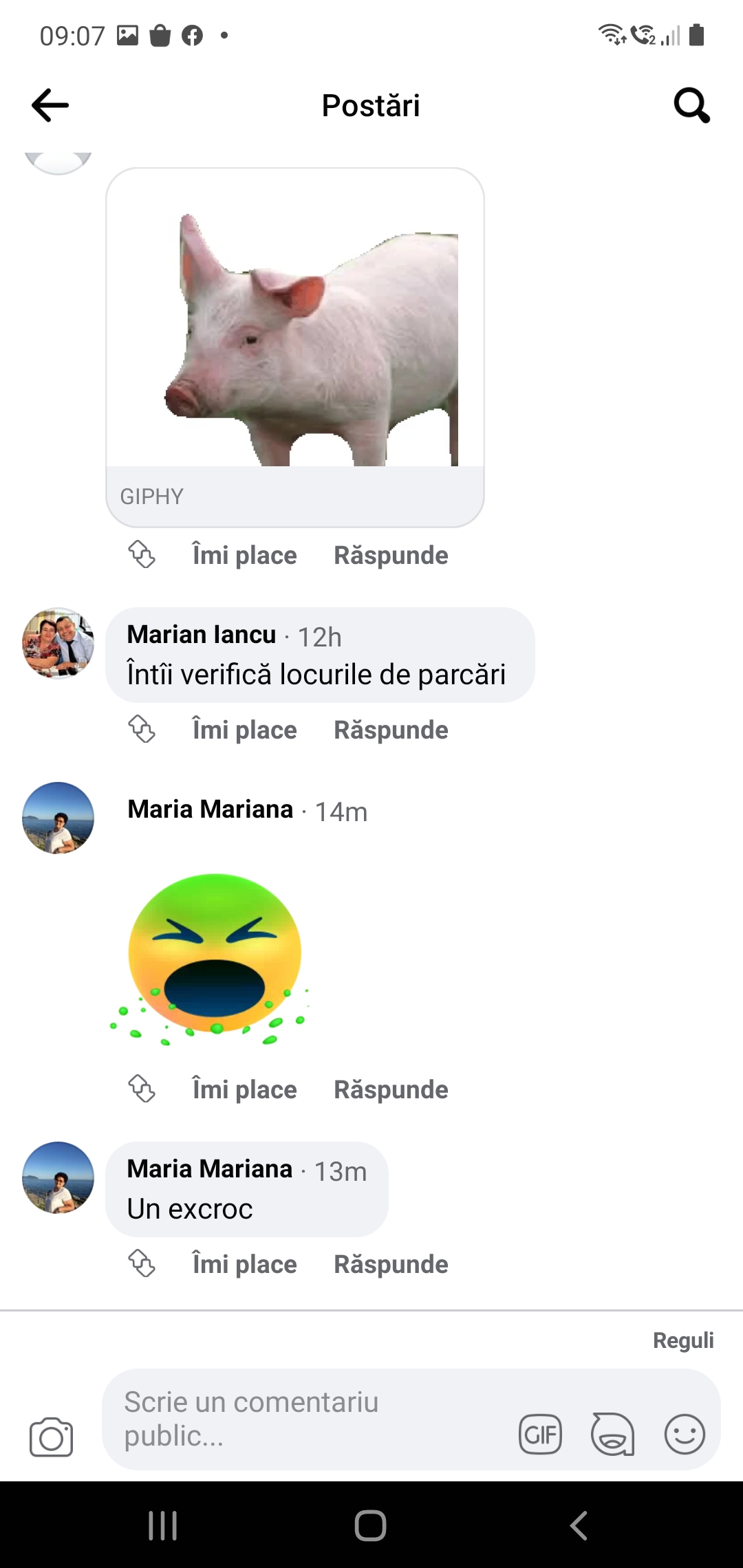Tap the system home button
The width and height of the screenshot is (743, 1568).
[x=370, y=1525]
